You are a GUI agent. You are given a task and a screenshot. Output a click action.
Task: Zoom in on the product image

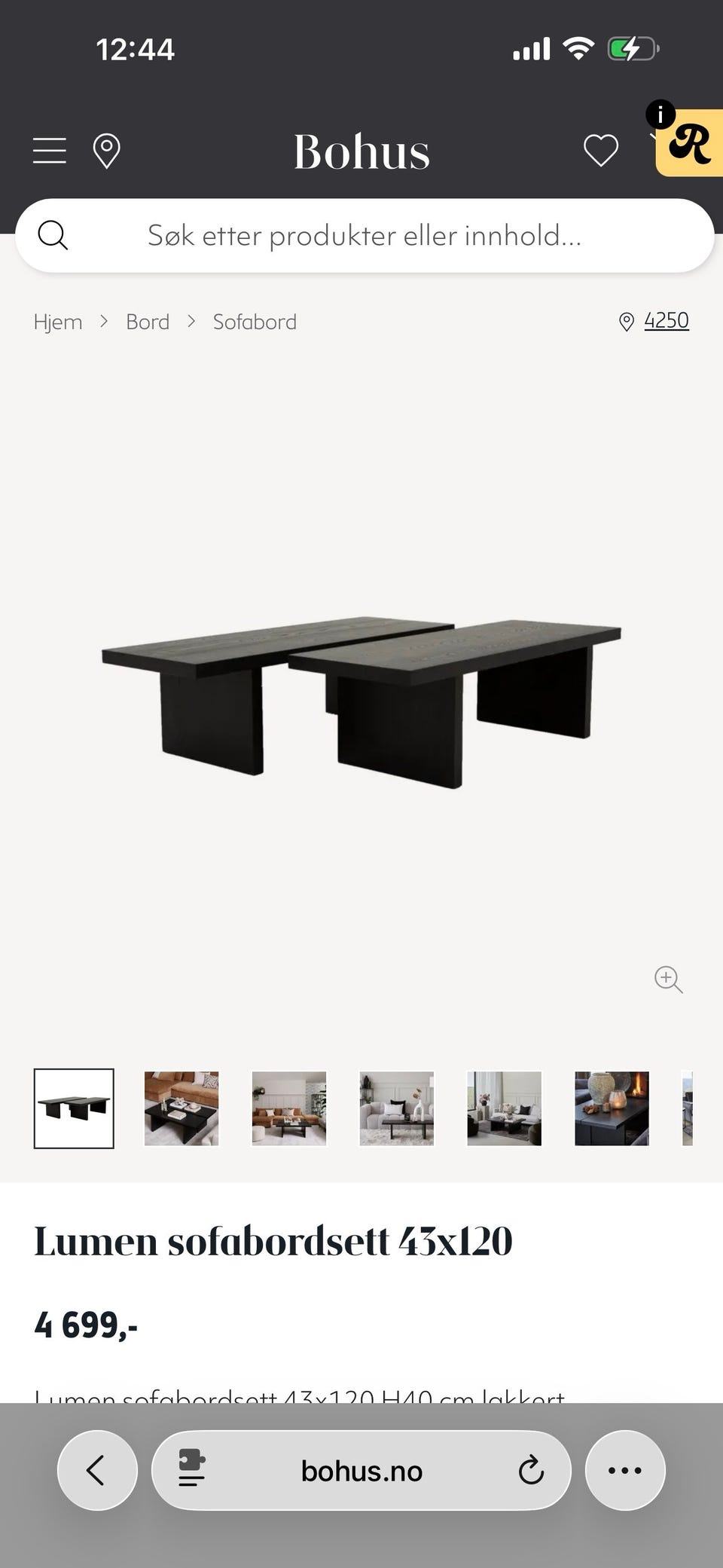668,979
